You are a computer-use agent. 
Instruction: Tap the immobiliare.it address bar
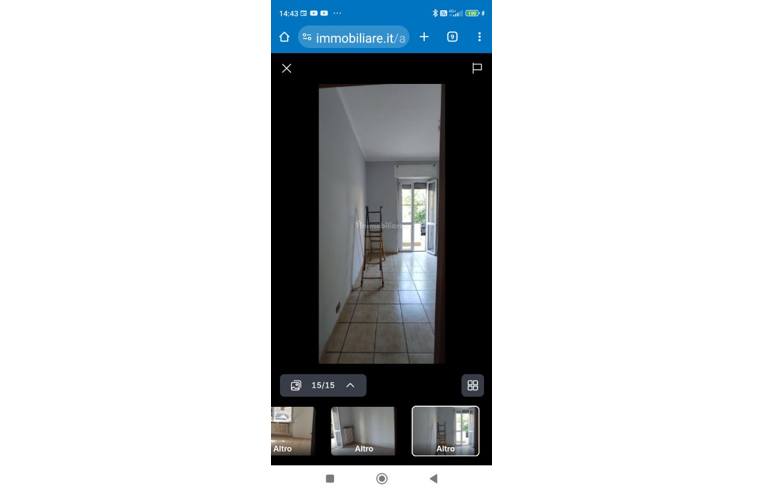point(355,38)
